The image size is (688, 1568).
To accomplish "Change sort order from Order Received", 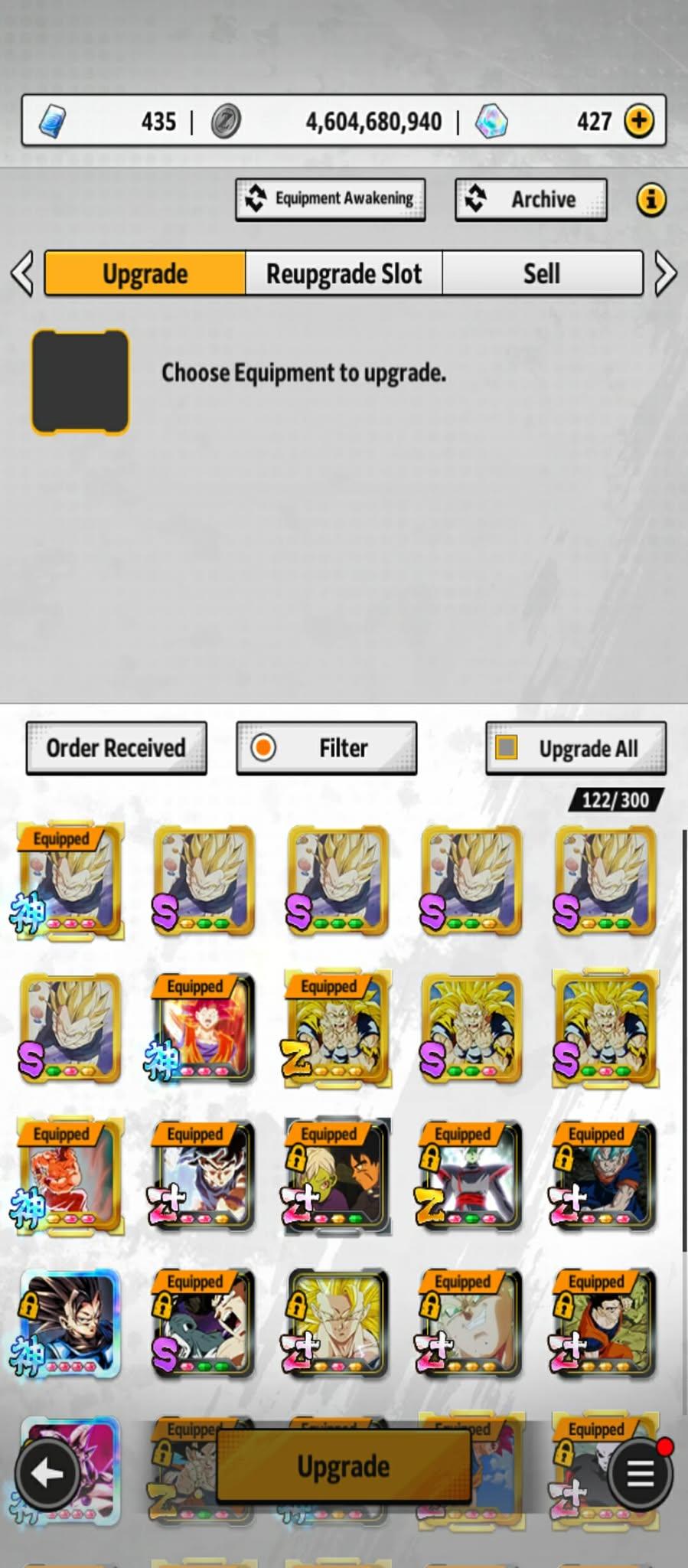I will (116, 748).
